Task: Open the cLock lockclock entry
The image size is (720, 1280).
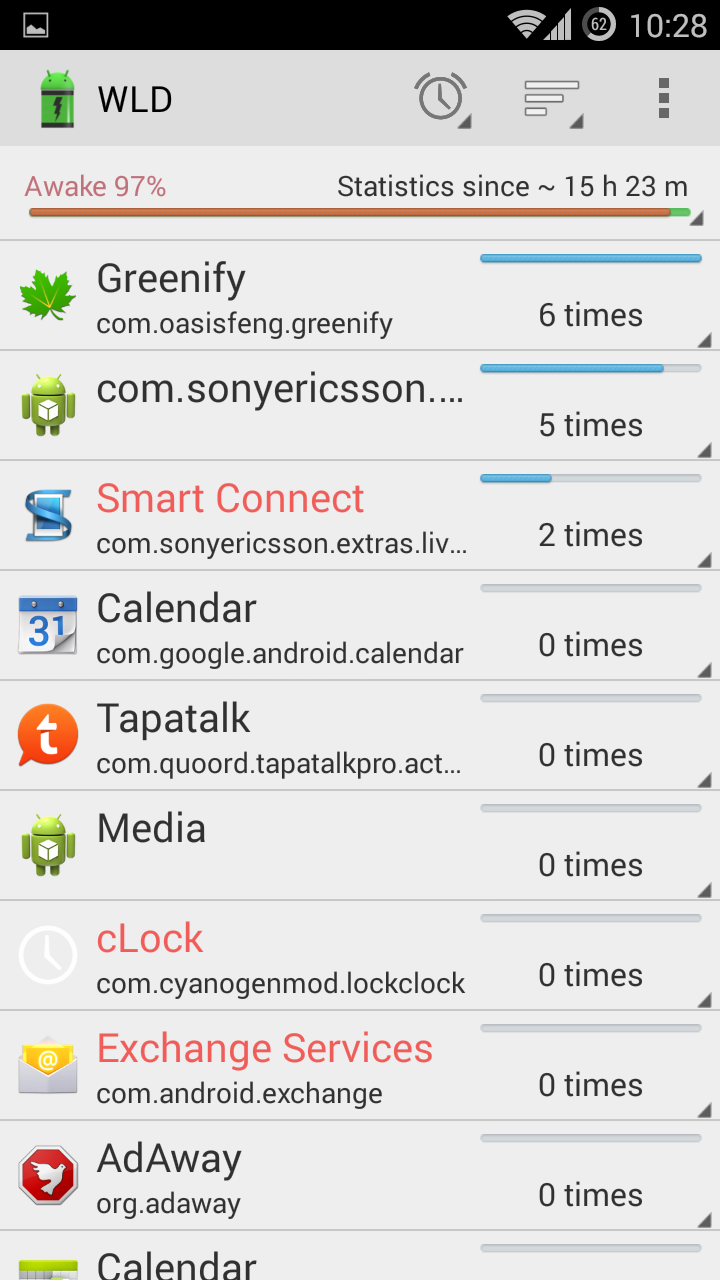Action: tap(360, 956)
